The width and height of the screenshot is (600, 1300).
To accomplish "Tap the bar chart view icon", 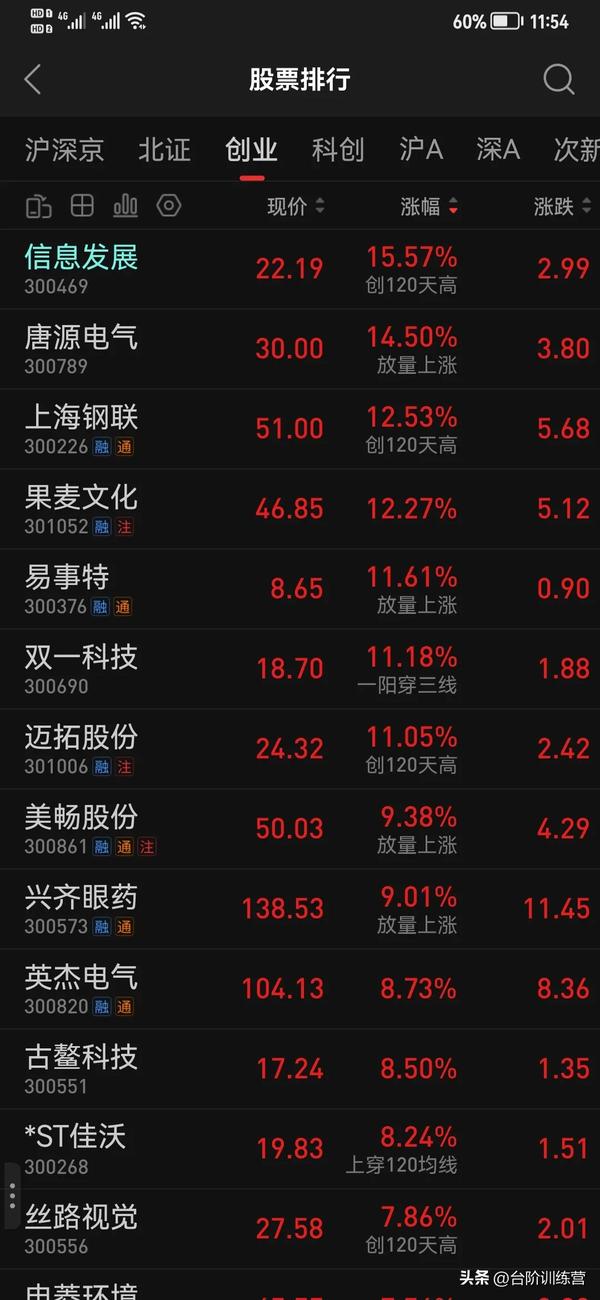I will point(126,207).
